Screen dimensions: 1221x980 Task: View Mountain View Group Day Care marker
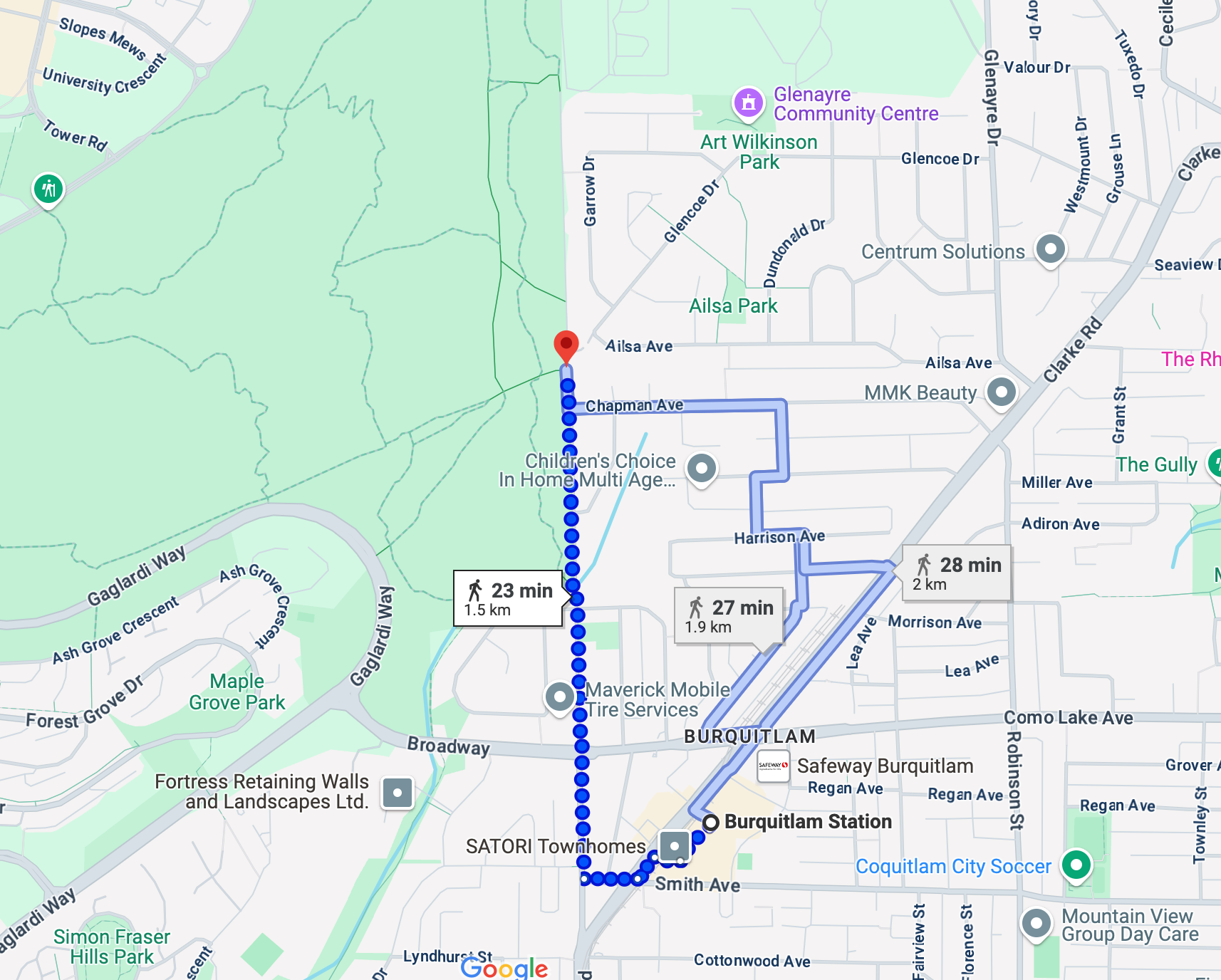click(x=1036, y=924)
